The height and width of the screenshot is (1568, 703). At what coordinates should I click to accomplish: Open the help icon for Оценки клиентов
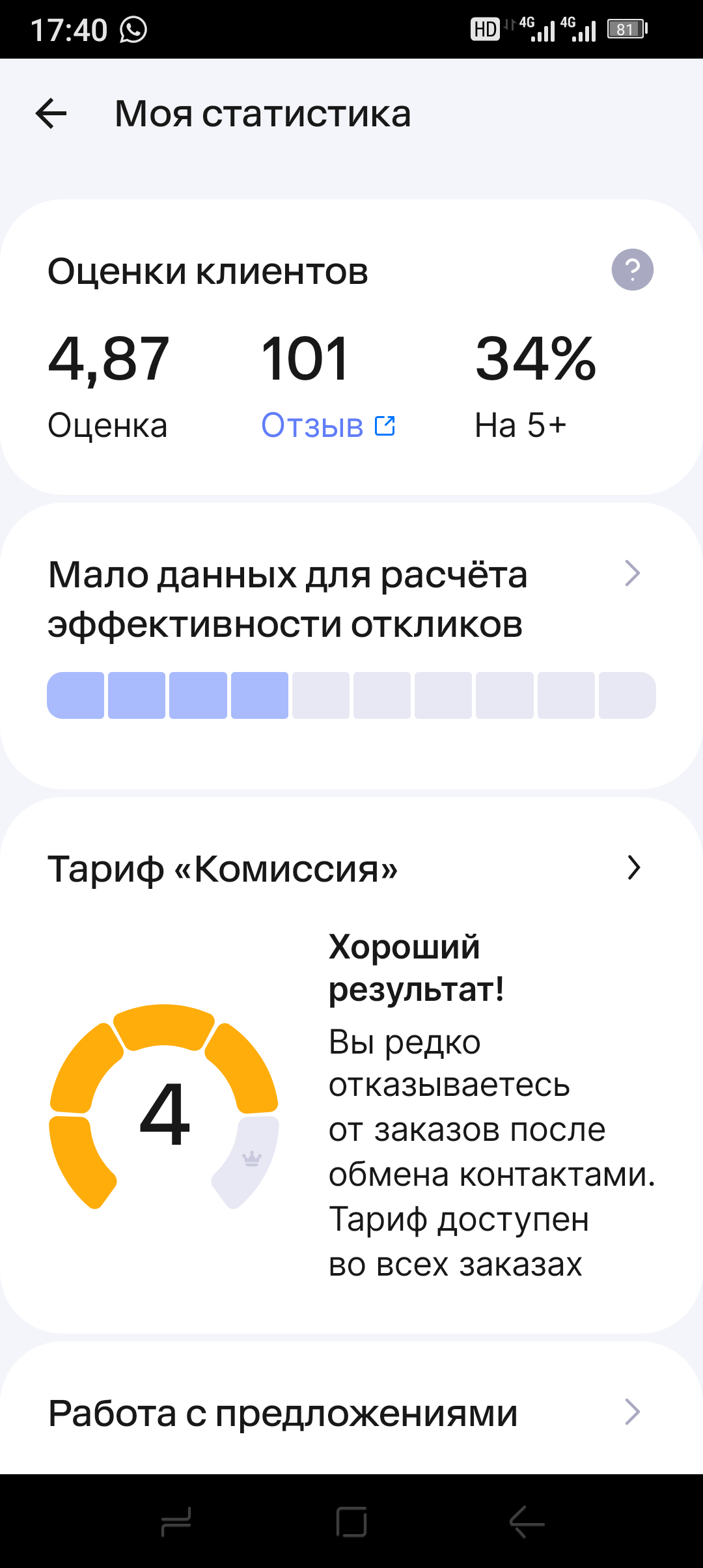632,270
